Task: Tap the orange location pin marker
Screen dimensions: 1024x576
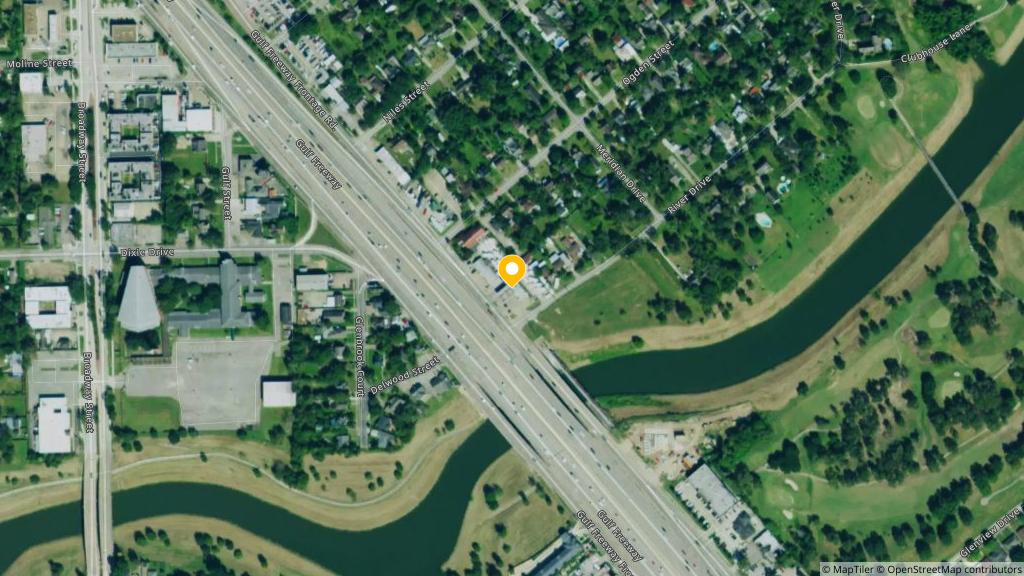Action: point(512,270)
